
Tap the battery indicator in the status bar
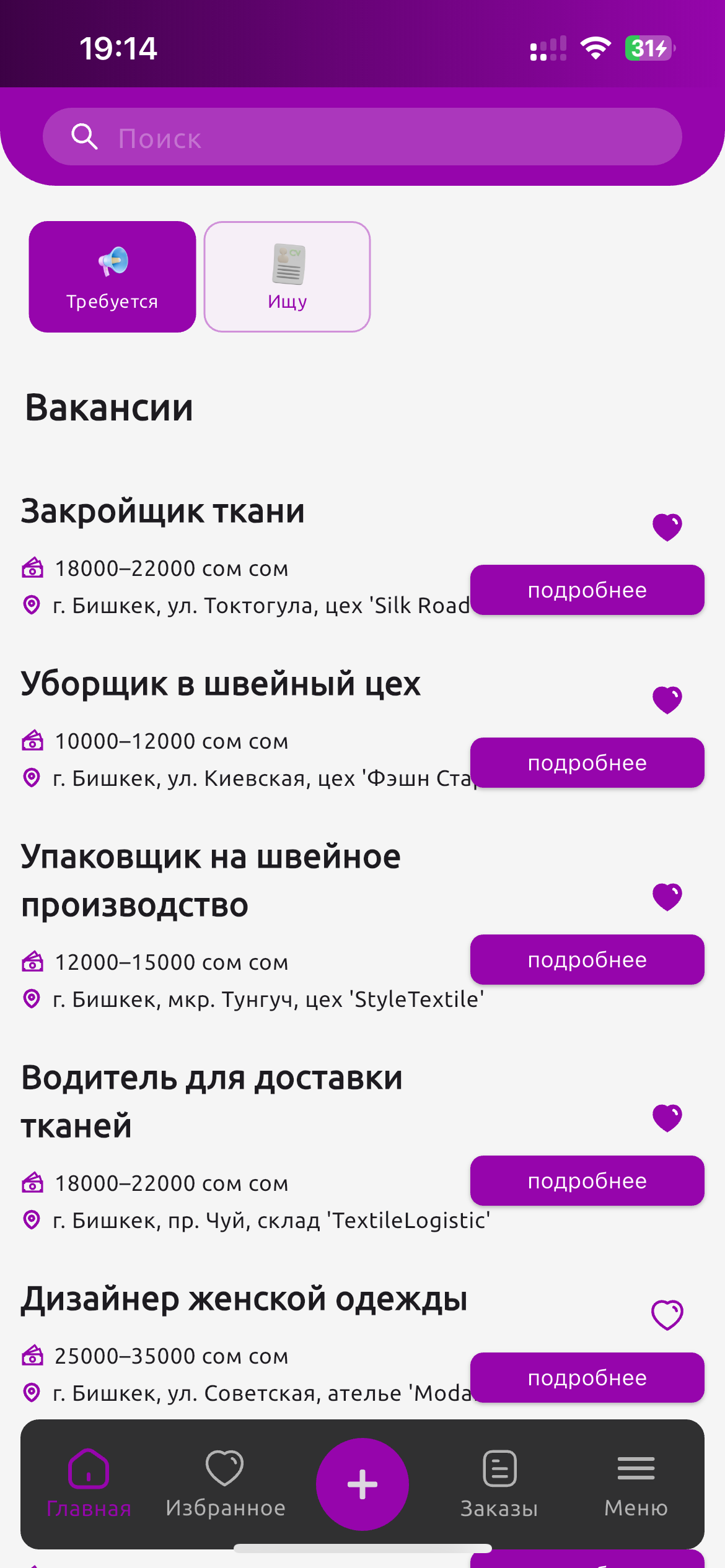pyautogui.click(x=648, y=47)
